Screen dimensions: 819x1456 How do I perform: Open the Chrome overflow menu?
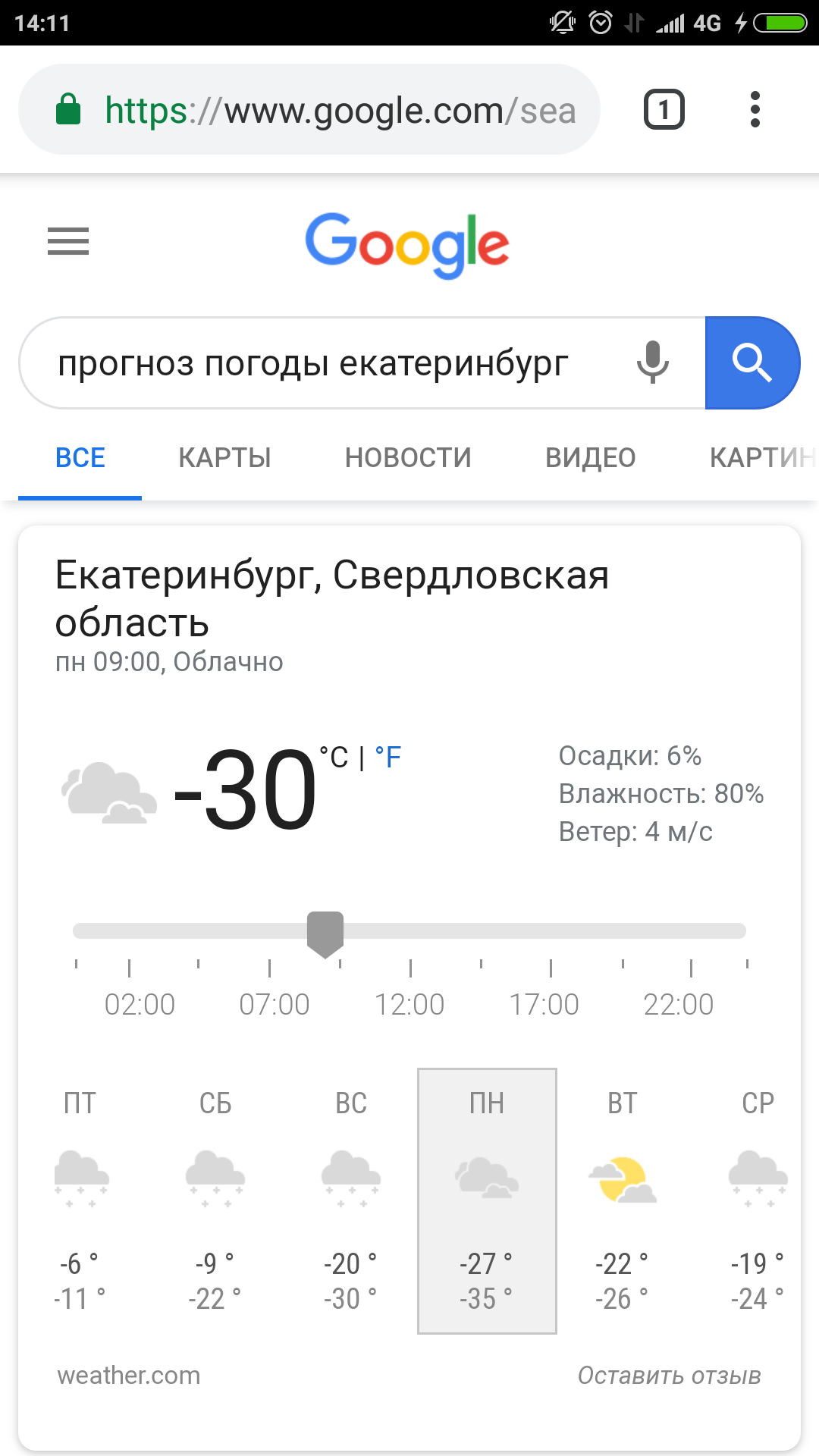click(754, 110)
